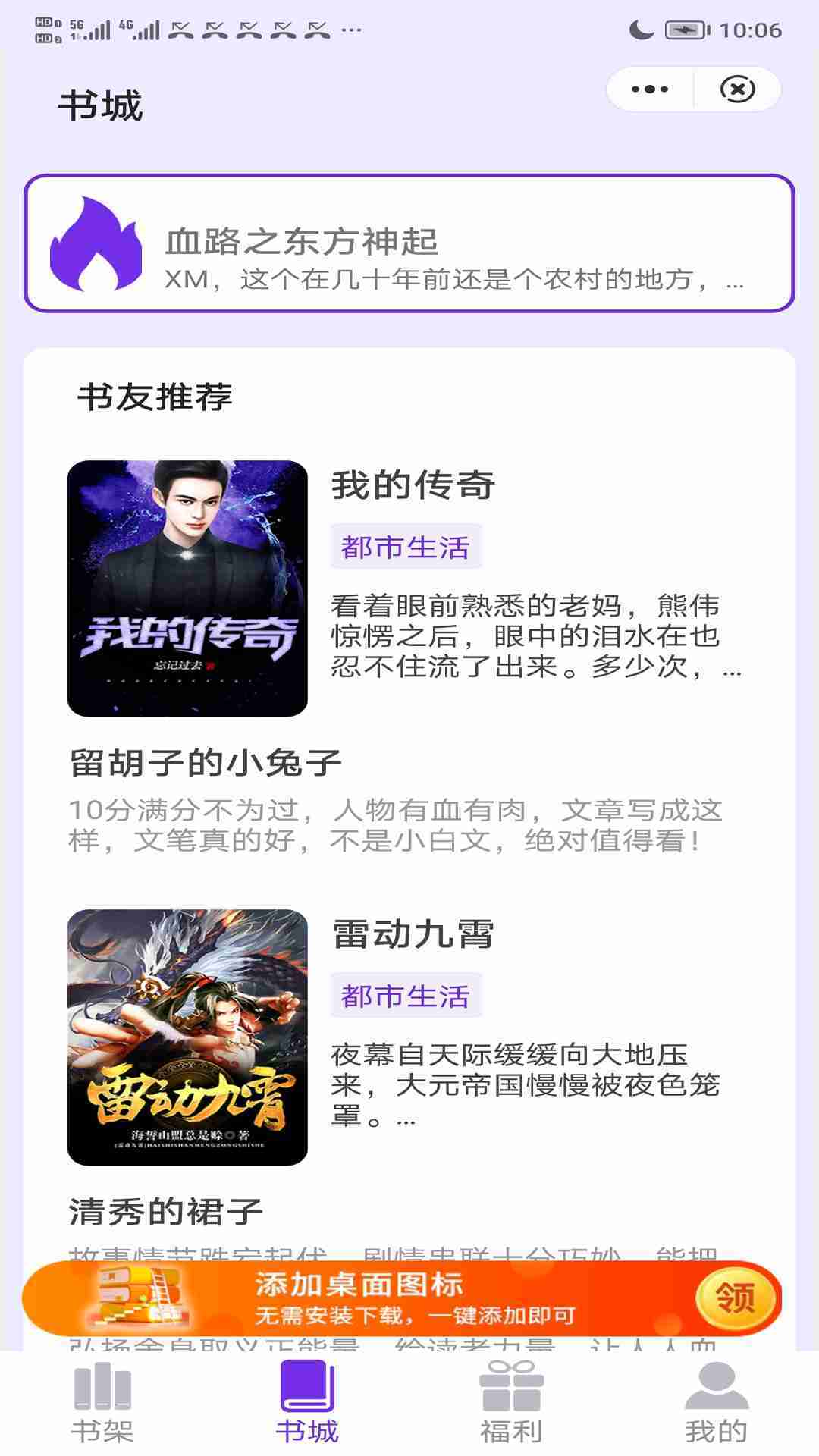The height and width of the screenshot is (1456, 819).
Task: Select the 书城 tab
Action: click(307, 1403)
